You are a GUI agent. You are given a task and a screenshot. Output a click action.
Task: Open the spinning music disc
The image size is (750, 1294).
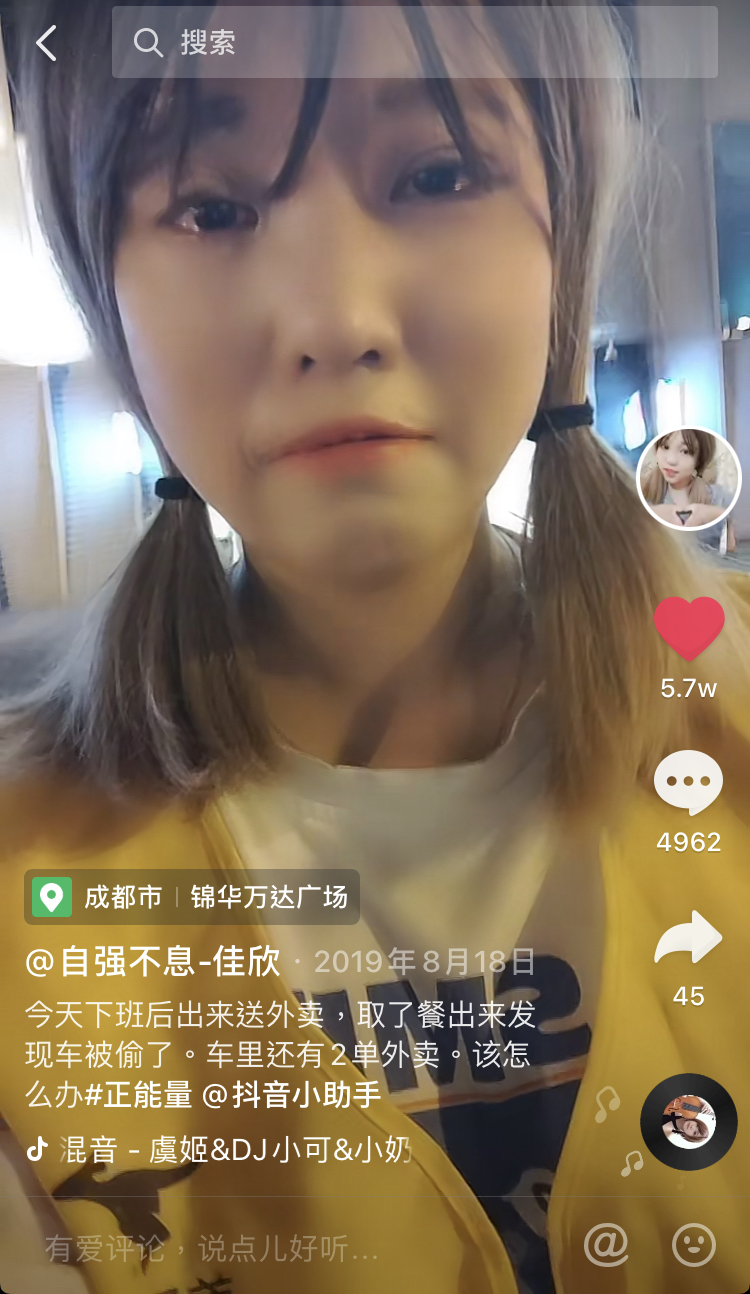click(688, 1121)
